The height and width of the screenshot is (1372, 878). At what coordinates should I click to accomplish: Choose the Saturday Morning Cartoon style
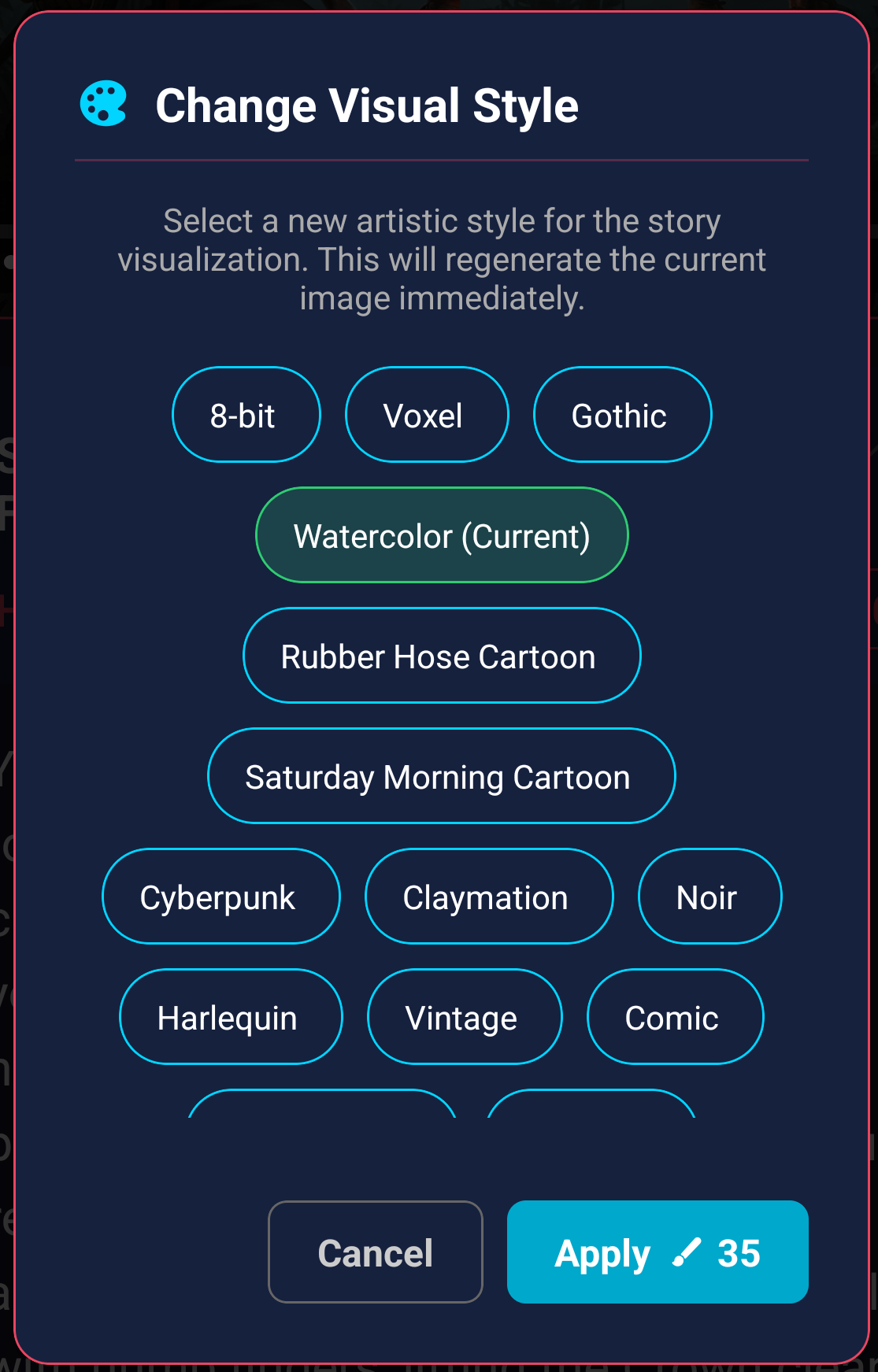coord(441,776)
